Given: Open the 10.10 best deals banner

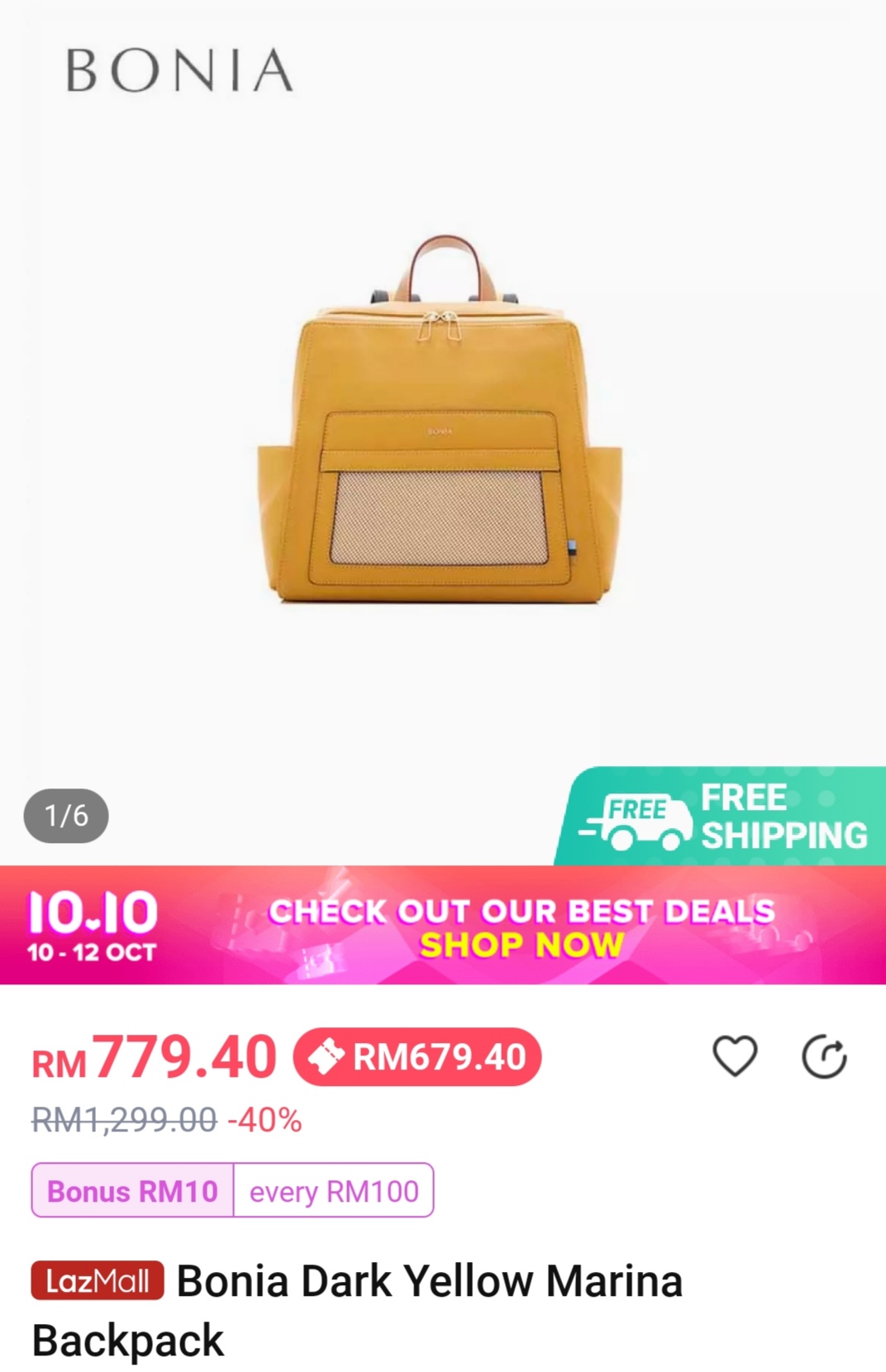Looking at the screenshot, I should pyautogui.click(x=443, y=925).
